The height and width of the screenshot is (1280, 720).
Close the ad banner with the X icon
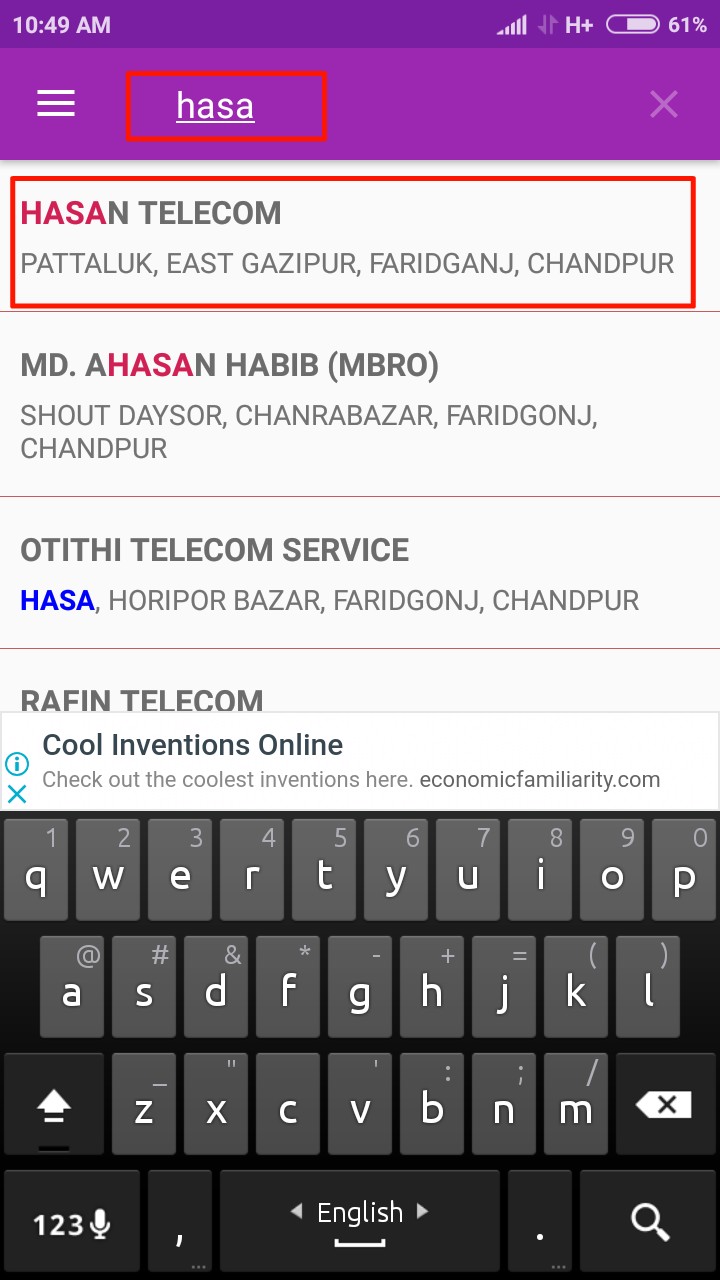pos(17,794)
